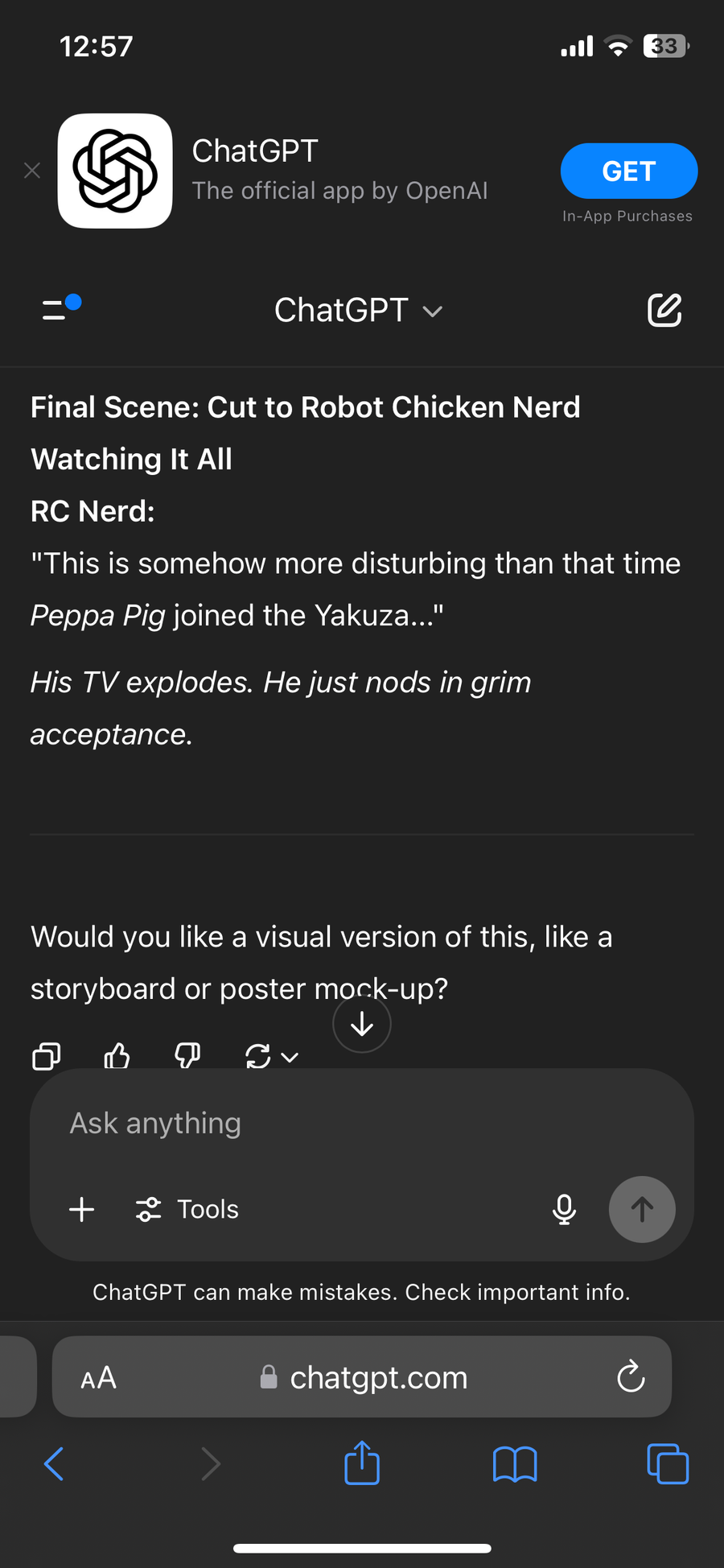
Task: Add an attachment with plus icon
Action: [x=82, y=1209]
